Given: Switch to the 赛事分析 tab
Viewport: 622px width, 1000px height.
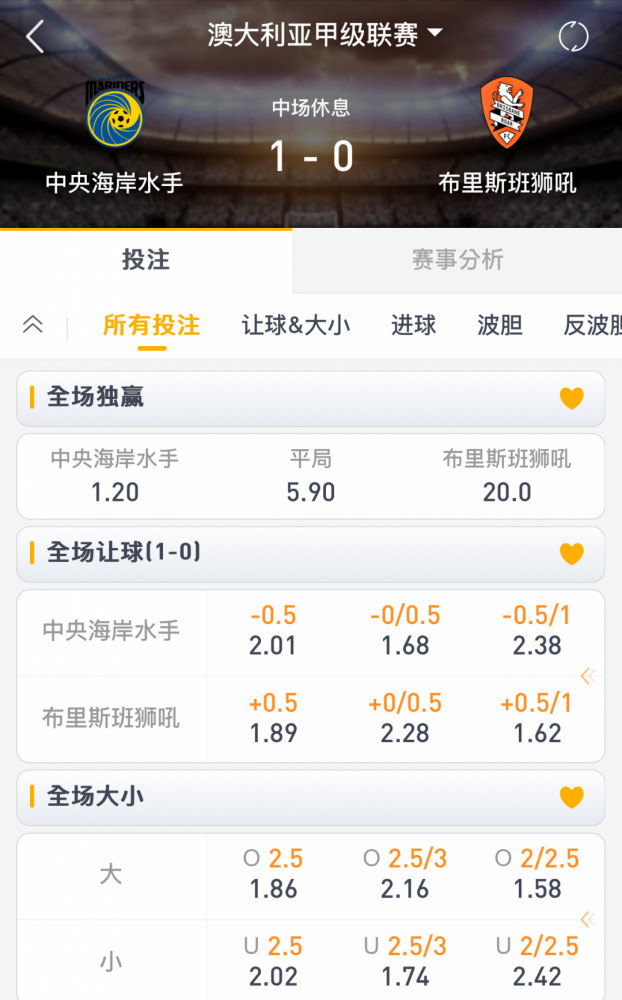Looking at the screenshot, I should [x=457, y=260].
